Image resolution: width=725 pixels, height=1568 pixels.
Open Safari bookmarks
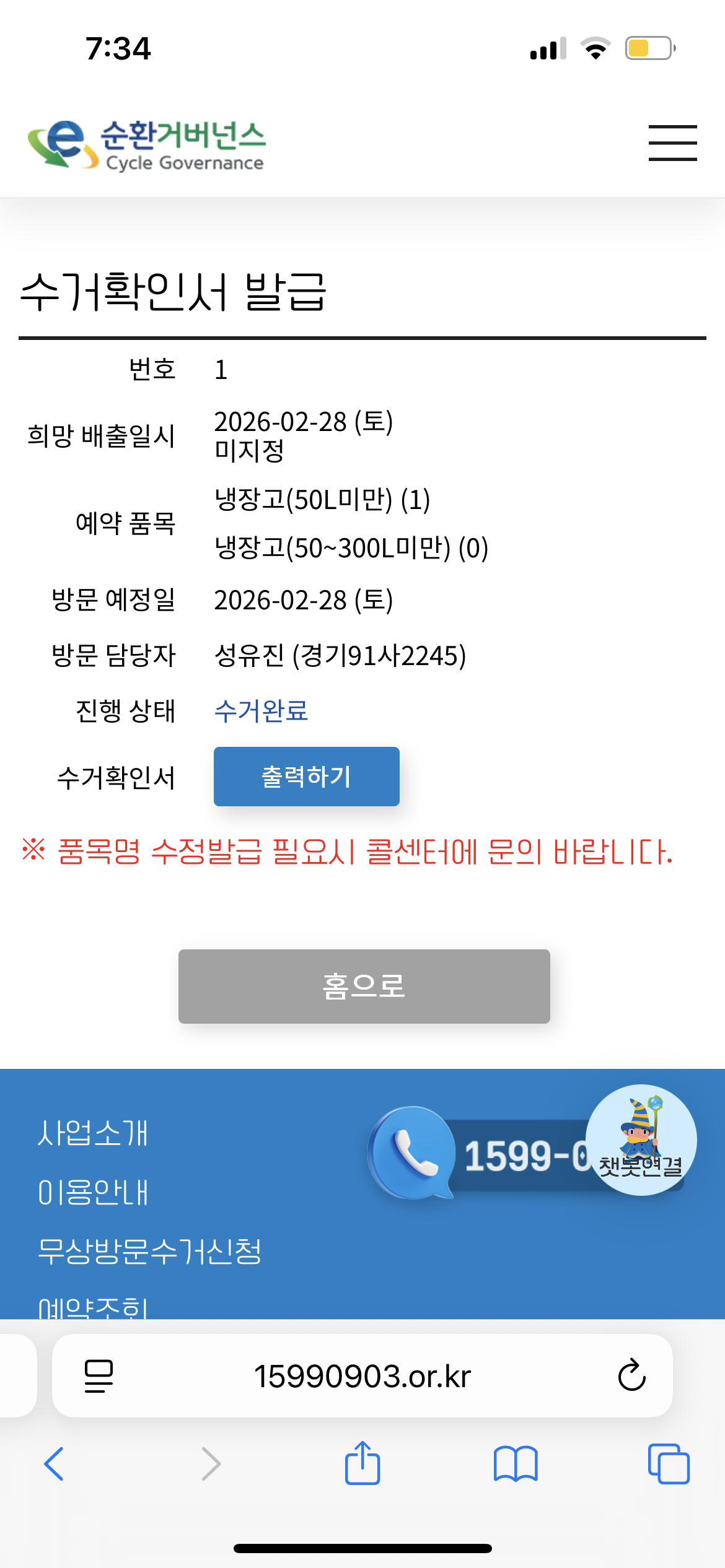tap(516, 1464)
